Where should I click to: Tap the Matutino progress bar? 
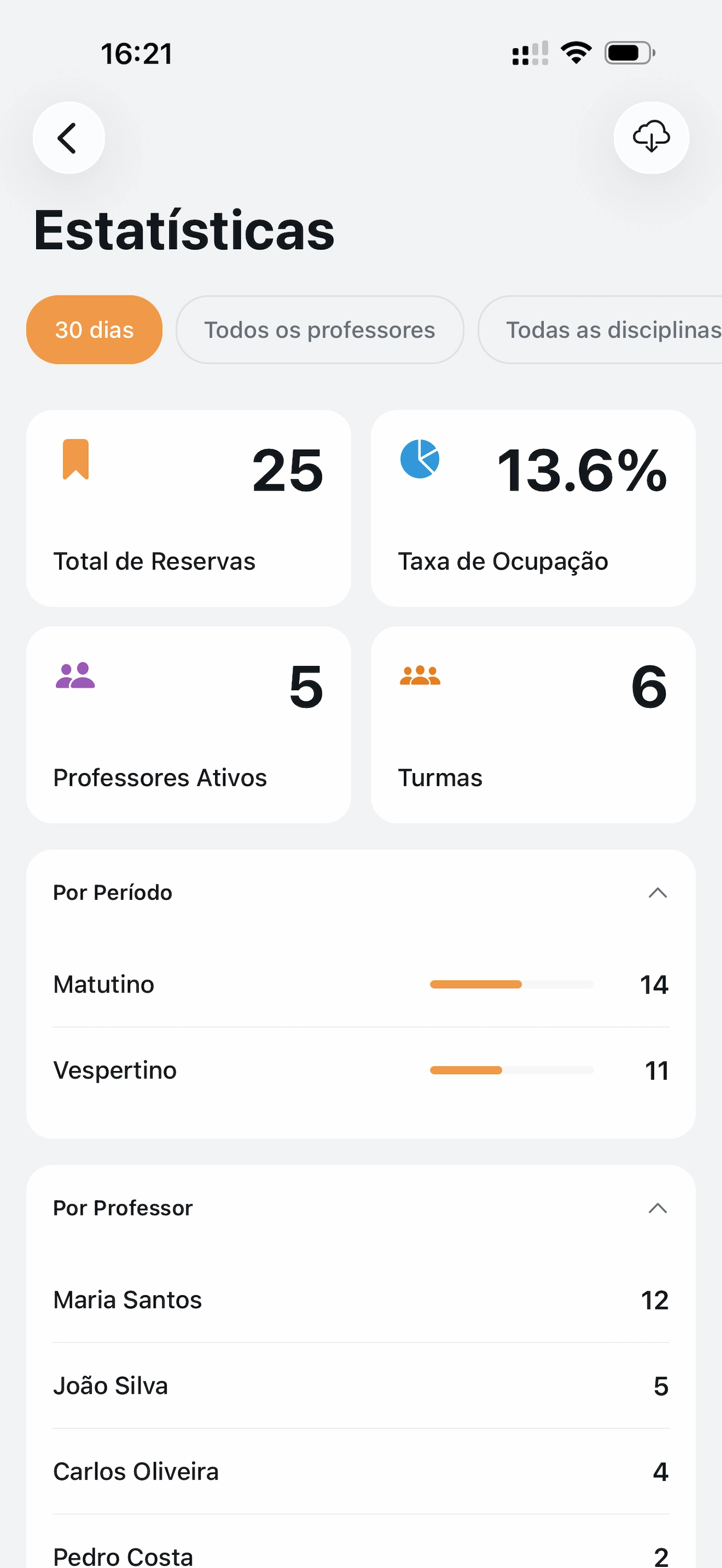(511, 984)
